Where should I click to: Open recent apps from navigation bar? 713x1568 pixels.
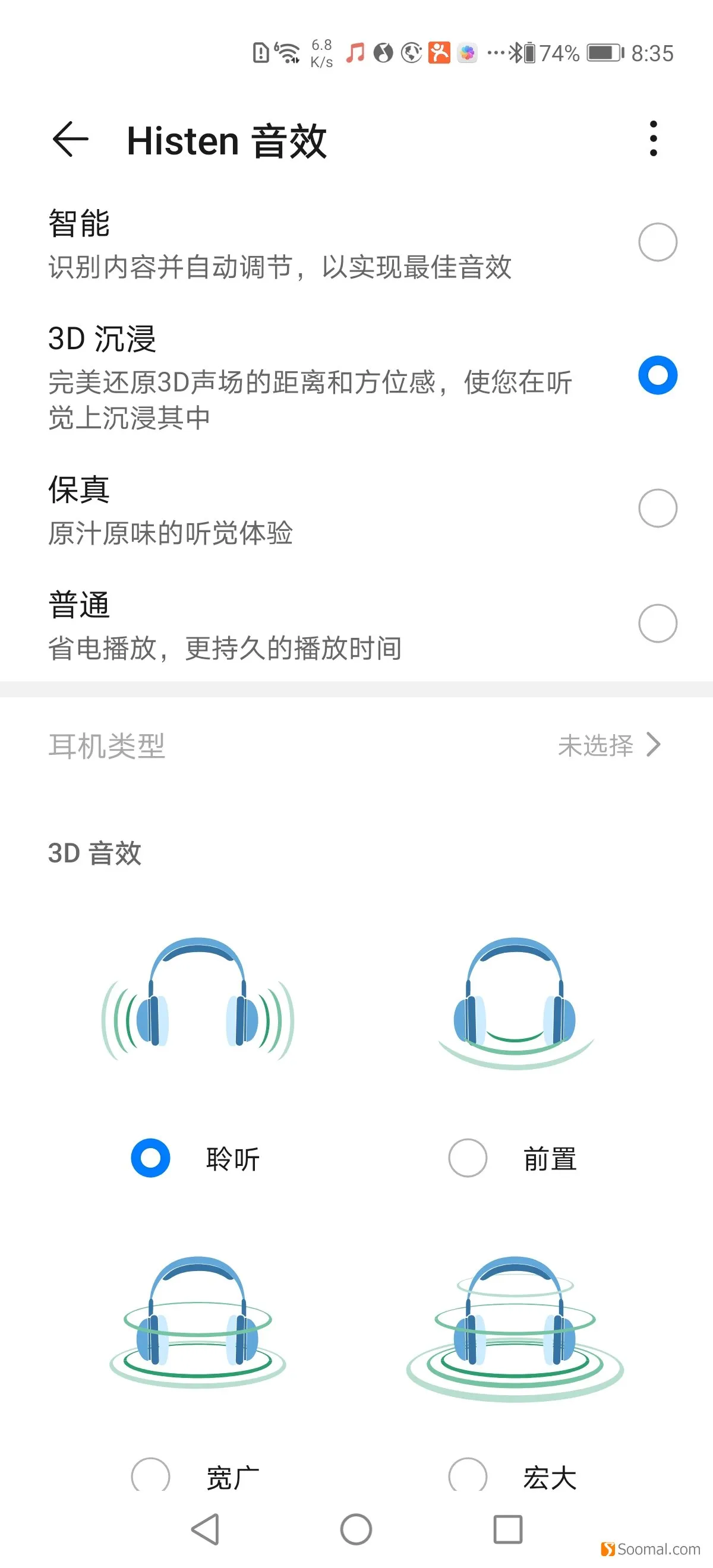coord(508,1529)
